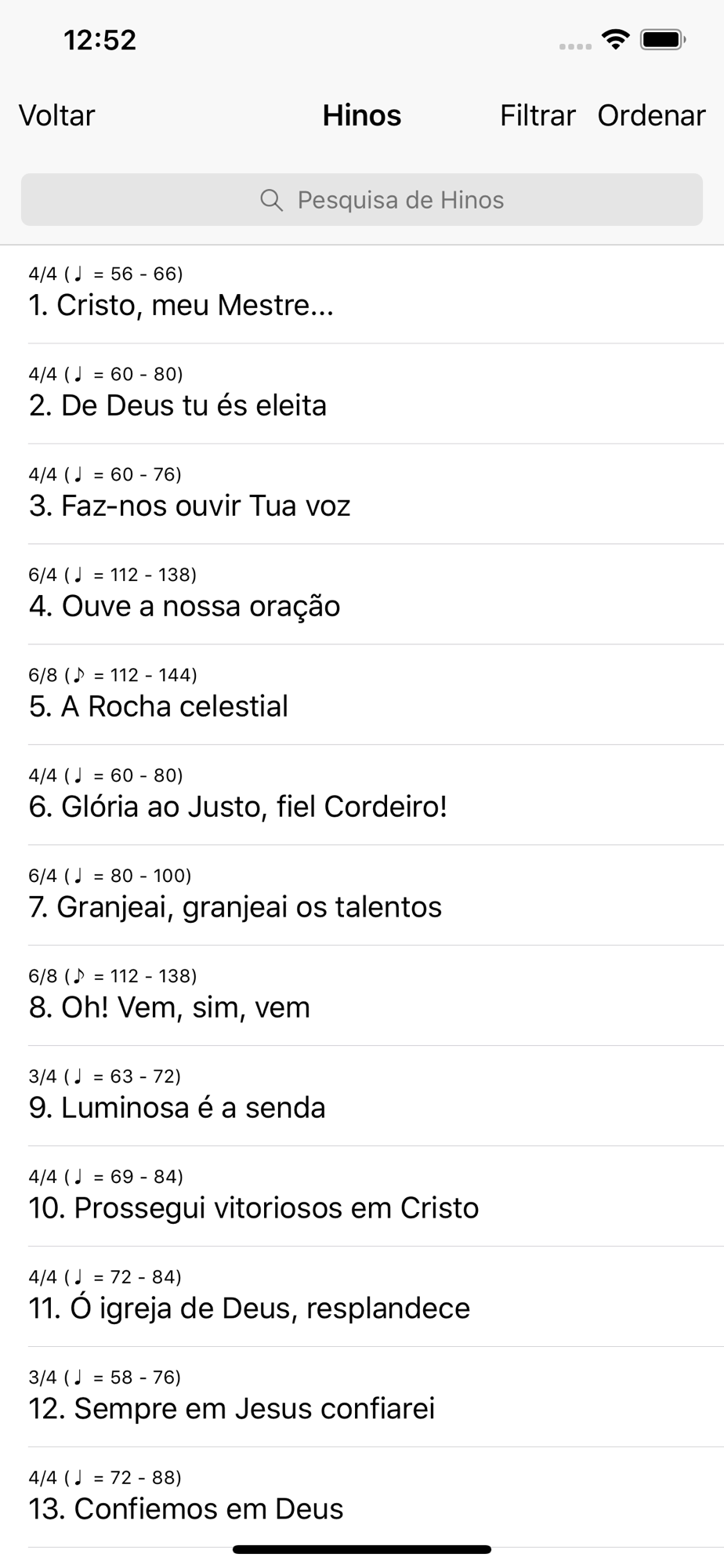Open hymn 4. Ouve a nossa oração
This screenshot has height=1568, width=724.
coord(362,595)
